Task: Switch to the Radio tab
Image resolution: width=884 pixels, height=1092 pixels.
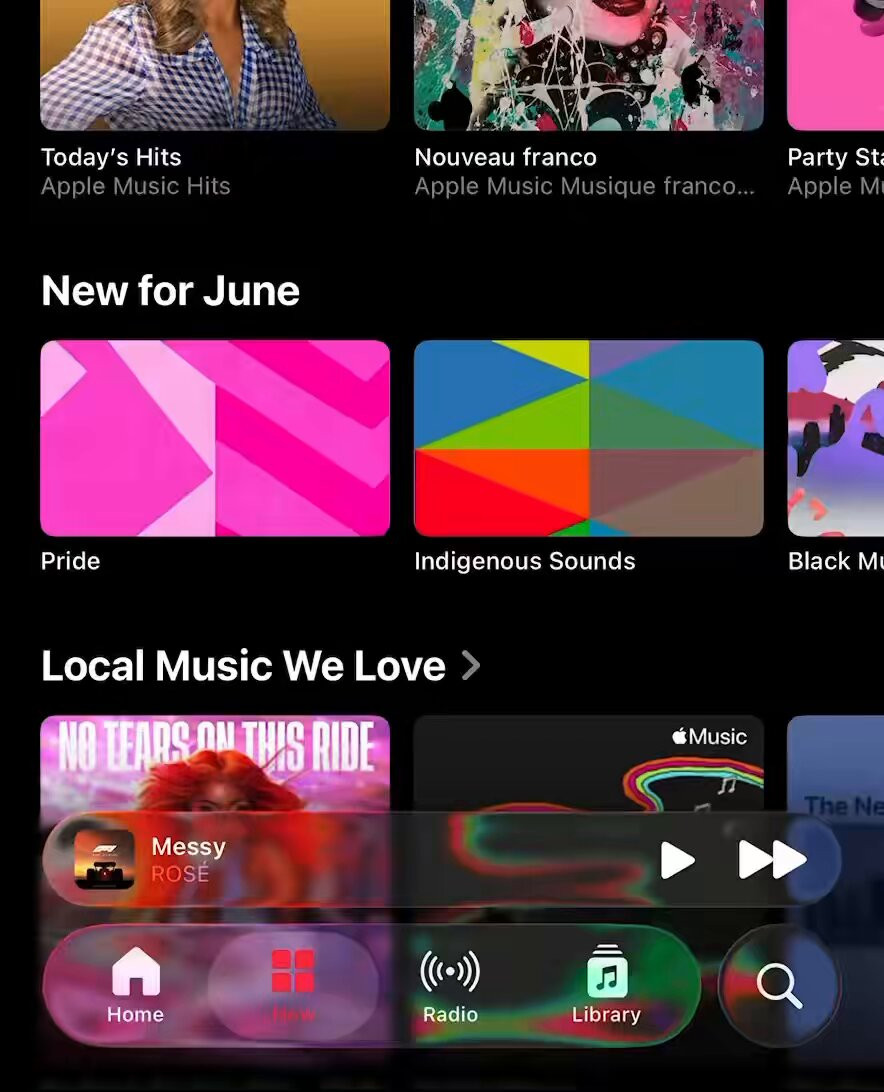Action: 450,986
